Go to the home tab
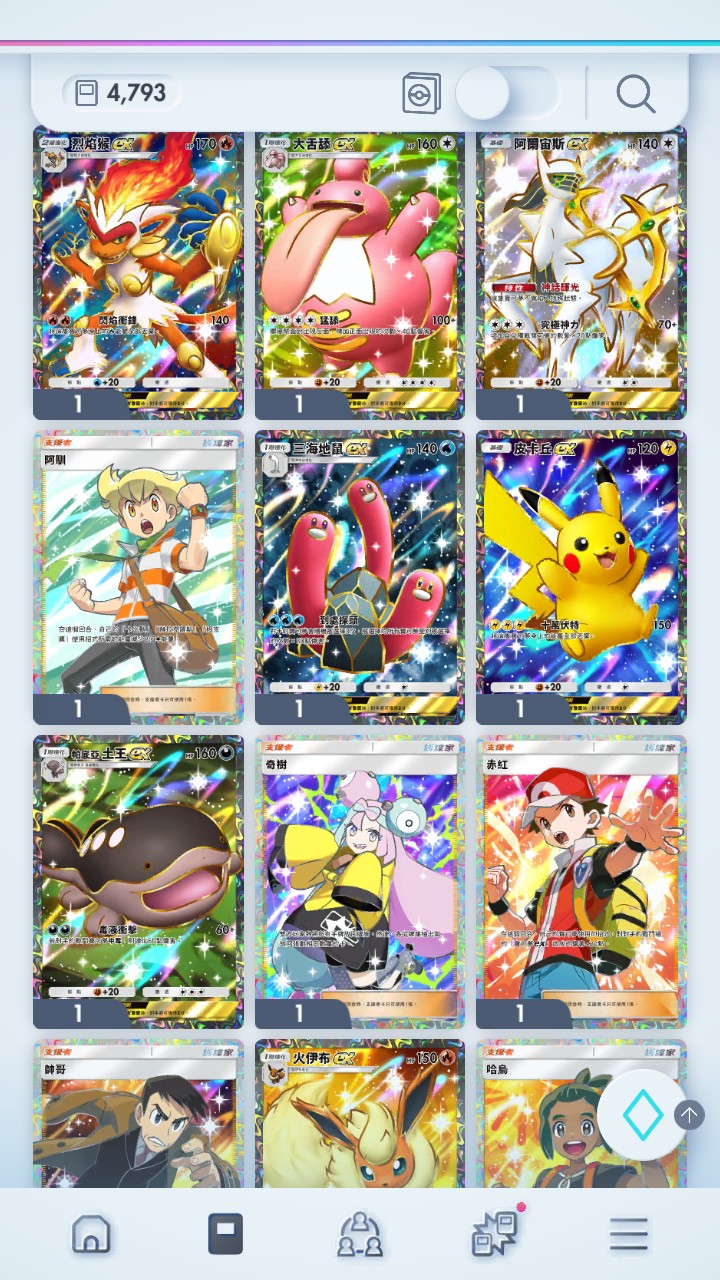Viewport: 720px width, 1280px height. click(x=91, y=1234)
